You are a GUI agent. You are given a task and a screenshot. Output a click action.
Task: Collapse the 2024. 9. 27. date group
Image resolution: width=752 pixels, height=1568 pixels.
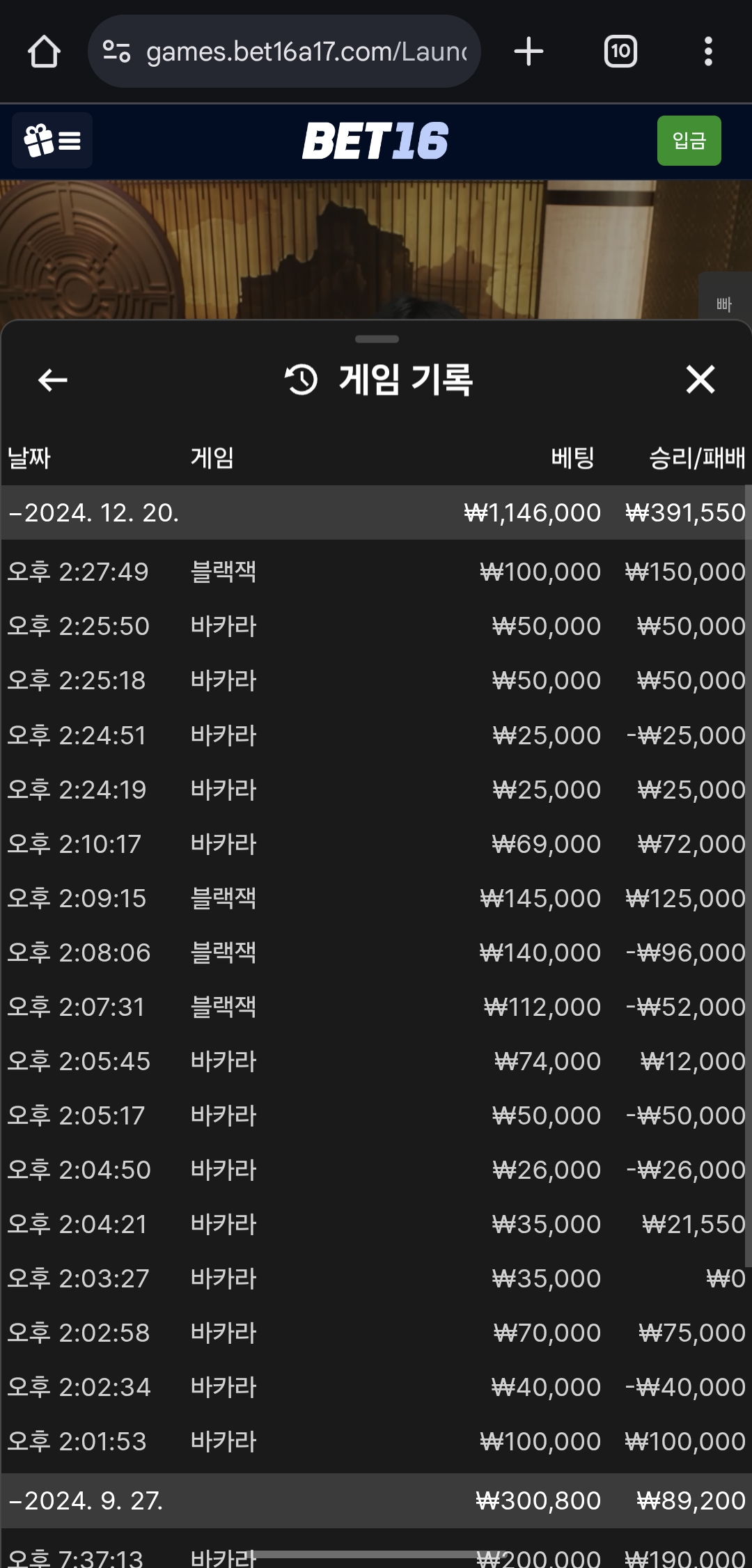point(373,1500)
